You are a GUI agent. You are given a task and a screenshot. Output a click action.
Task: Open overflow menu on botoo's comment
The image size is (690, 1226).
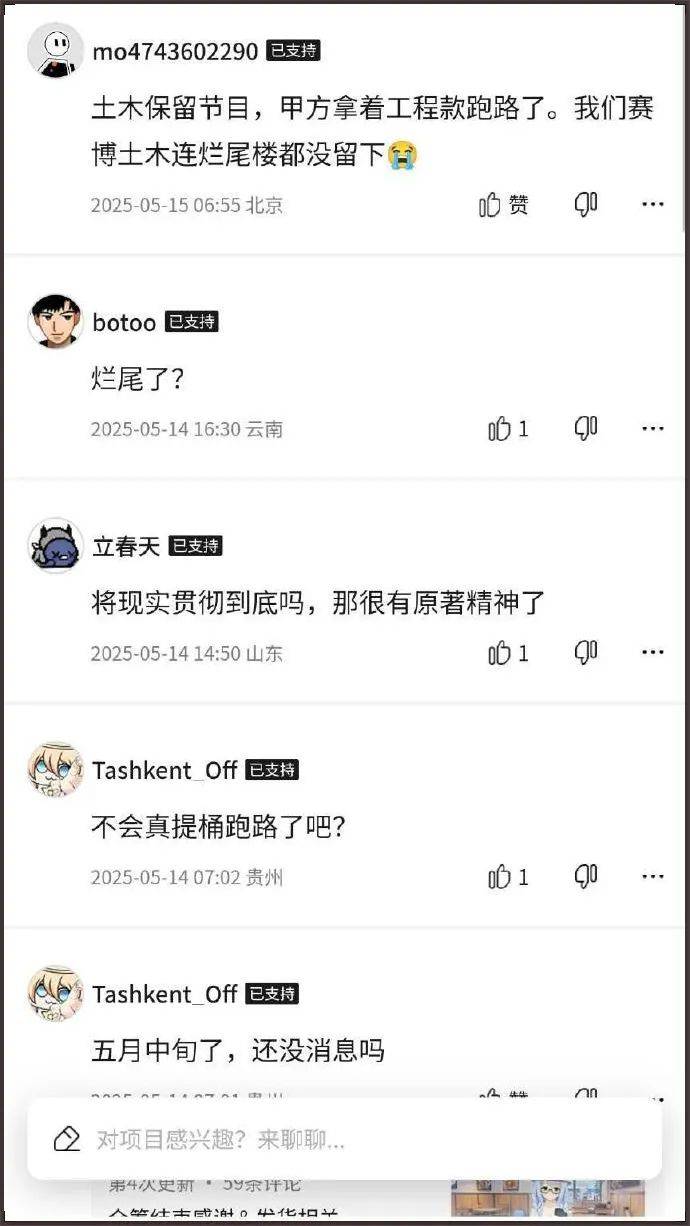pyautogui.click(x=652, y=429)
